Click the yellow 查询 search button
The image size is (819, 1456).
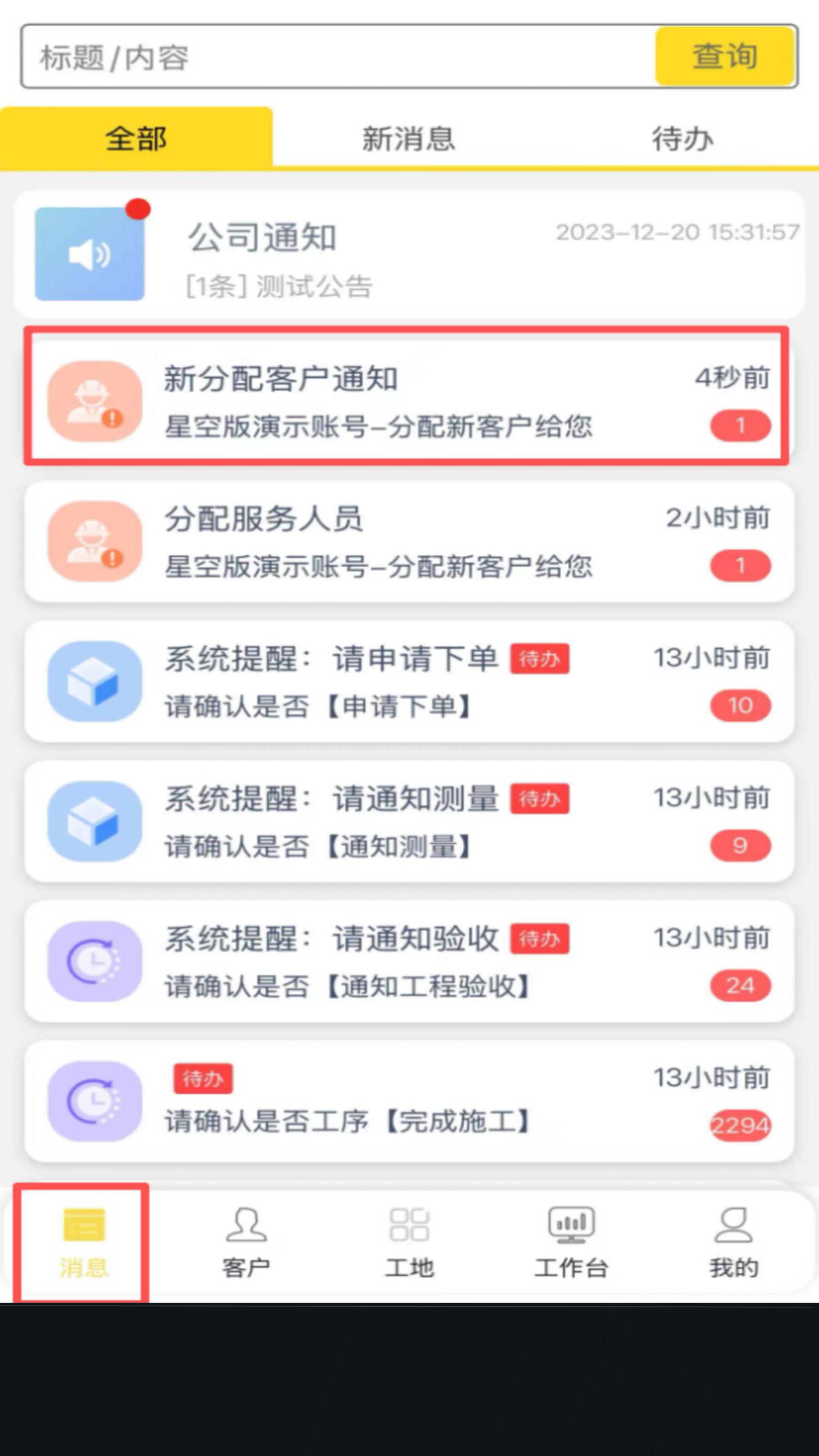pyautogui.click(x=725, y=55)
